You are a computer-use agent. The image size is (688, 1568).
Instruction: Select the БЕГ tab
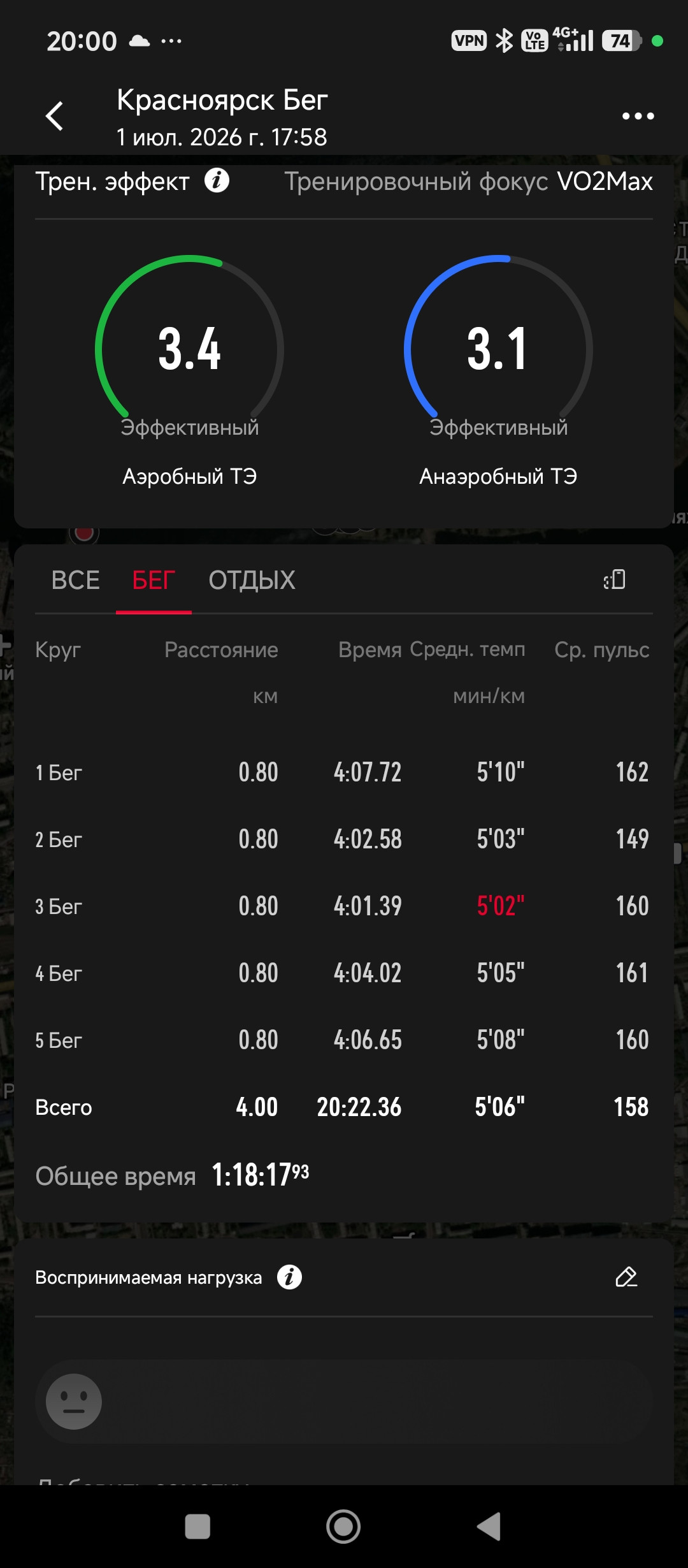(154, 580)
